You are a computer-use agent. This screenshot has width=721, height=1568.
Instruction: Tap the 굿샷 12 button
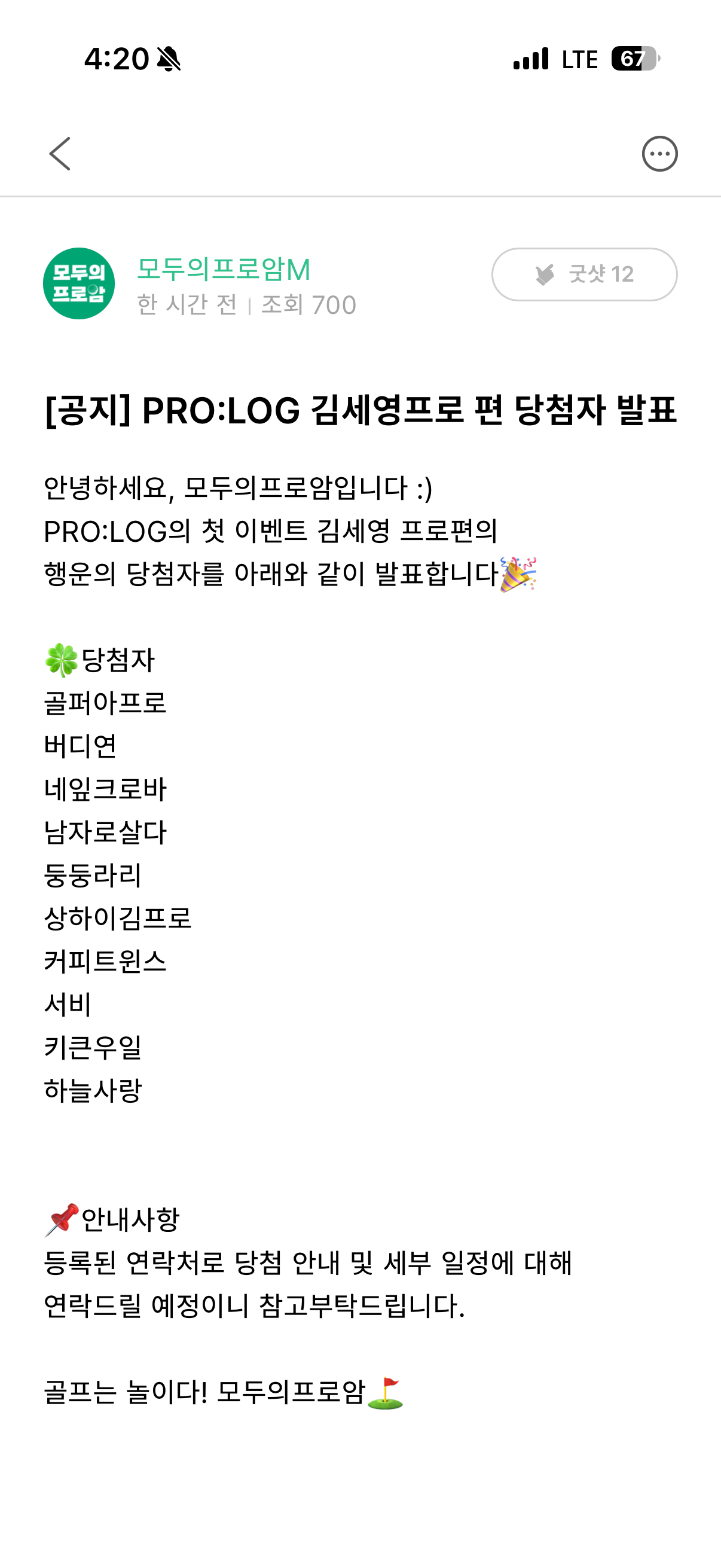(584, 274)
